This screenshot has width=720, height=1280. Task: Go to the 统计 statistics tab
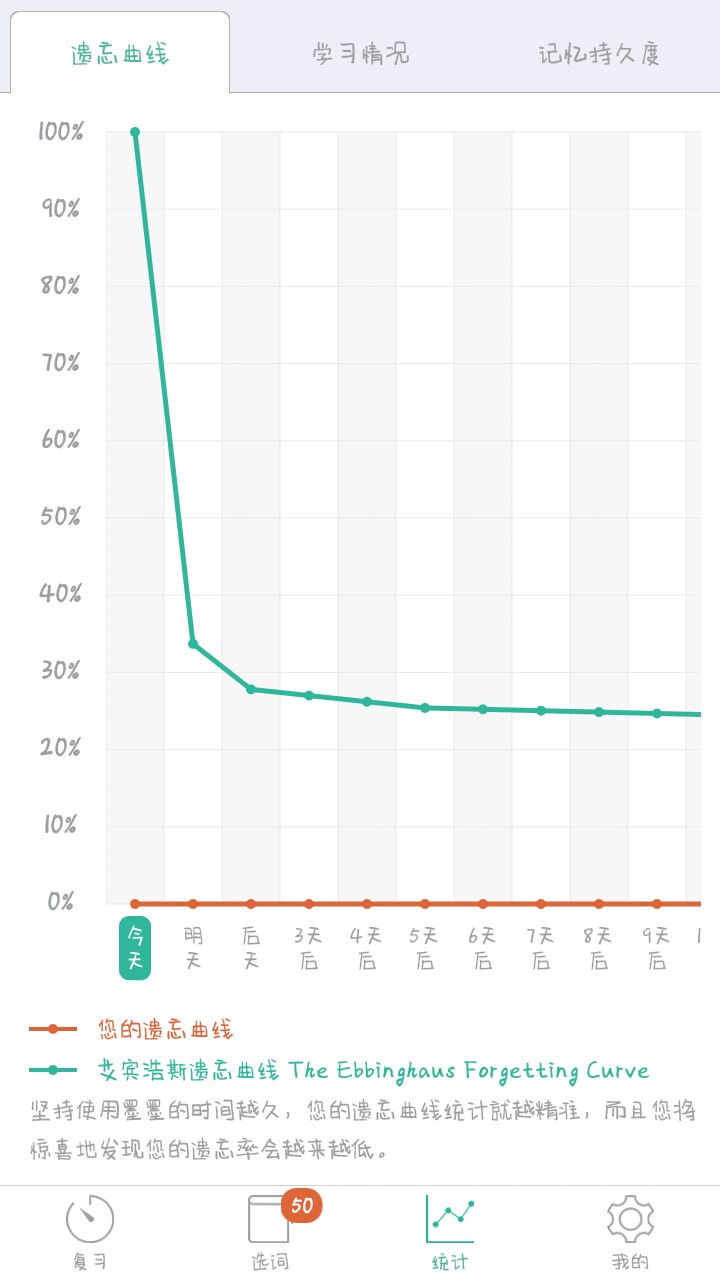point(450,1232)
